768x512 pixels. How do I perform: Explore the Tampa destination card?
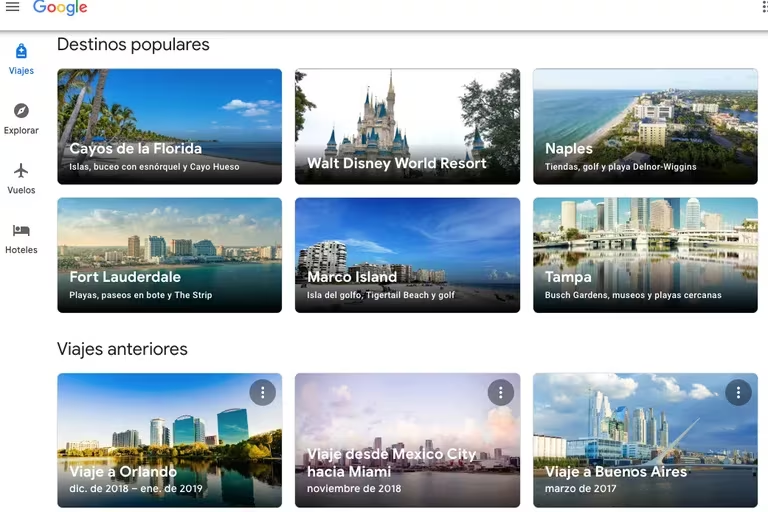tap(645, 255)
